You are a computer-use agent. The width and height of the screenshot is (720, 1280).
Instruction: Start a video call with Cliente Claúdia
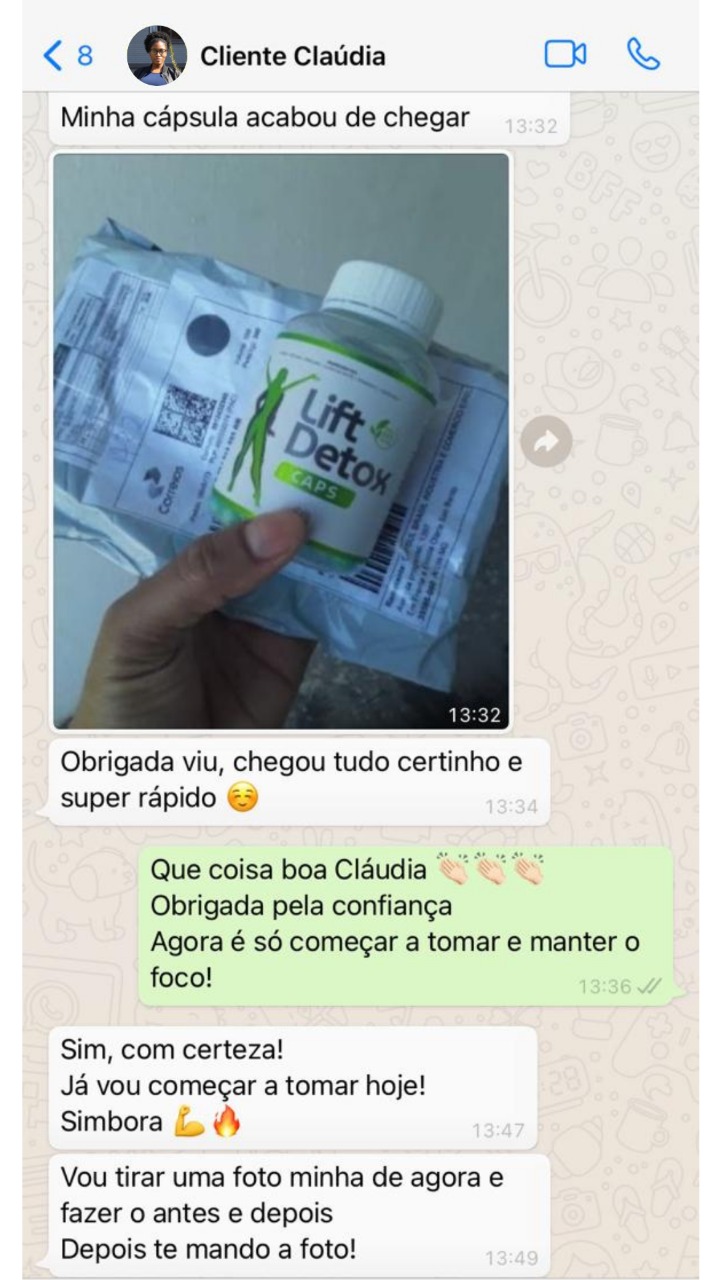click(x=565, y=54)
